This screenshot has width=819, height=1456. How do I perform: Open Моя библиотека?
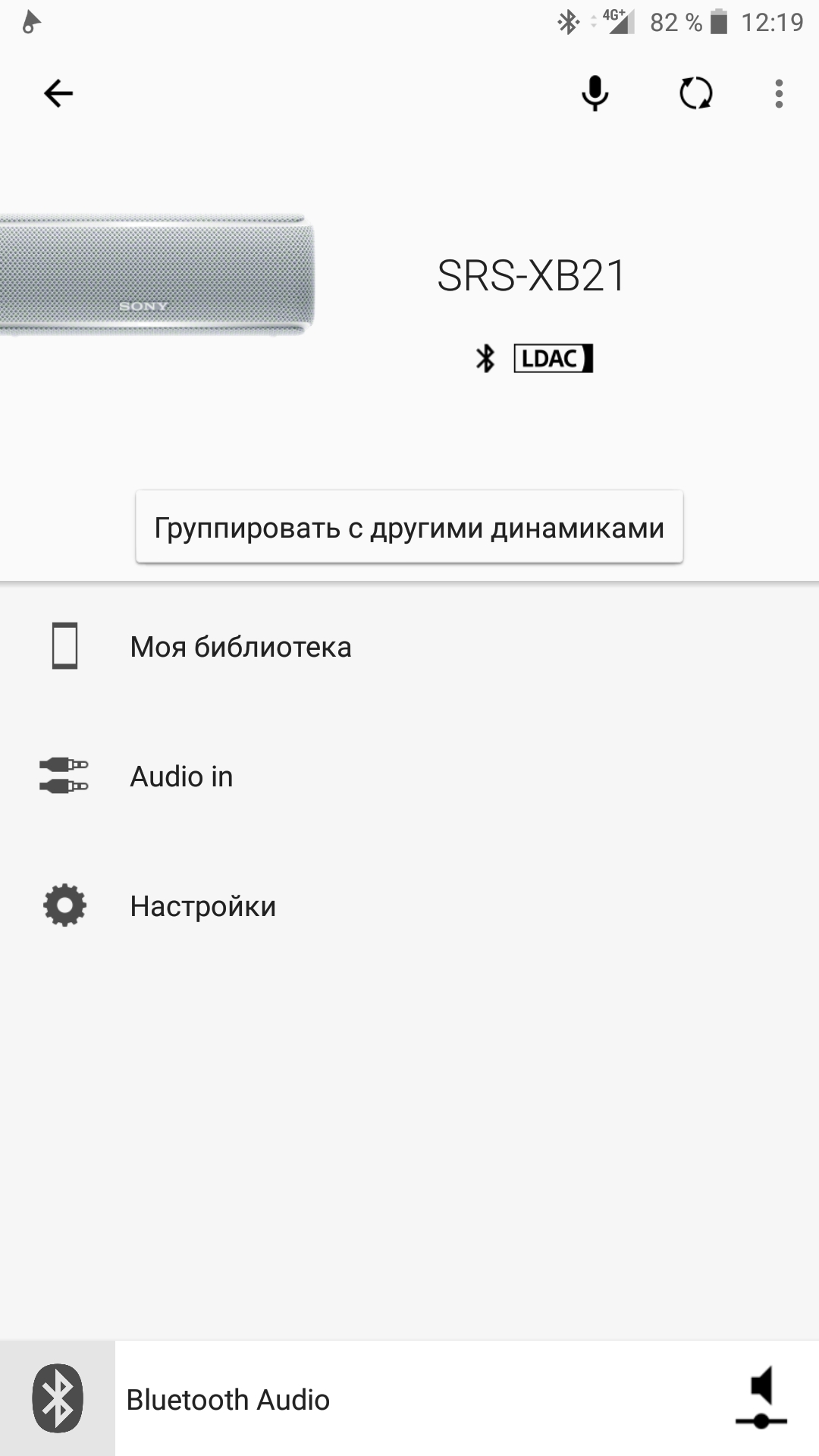[409, 647]
